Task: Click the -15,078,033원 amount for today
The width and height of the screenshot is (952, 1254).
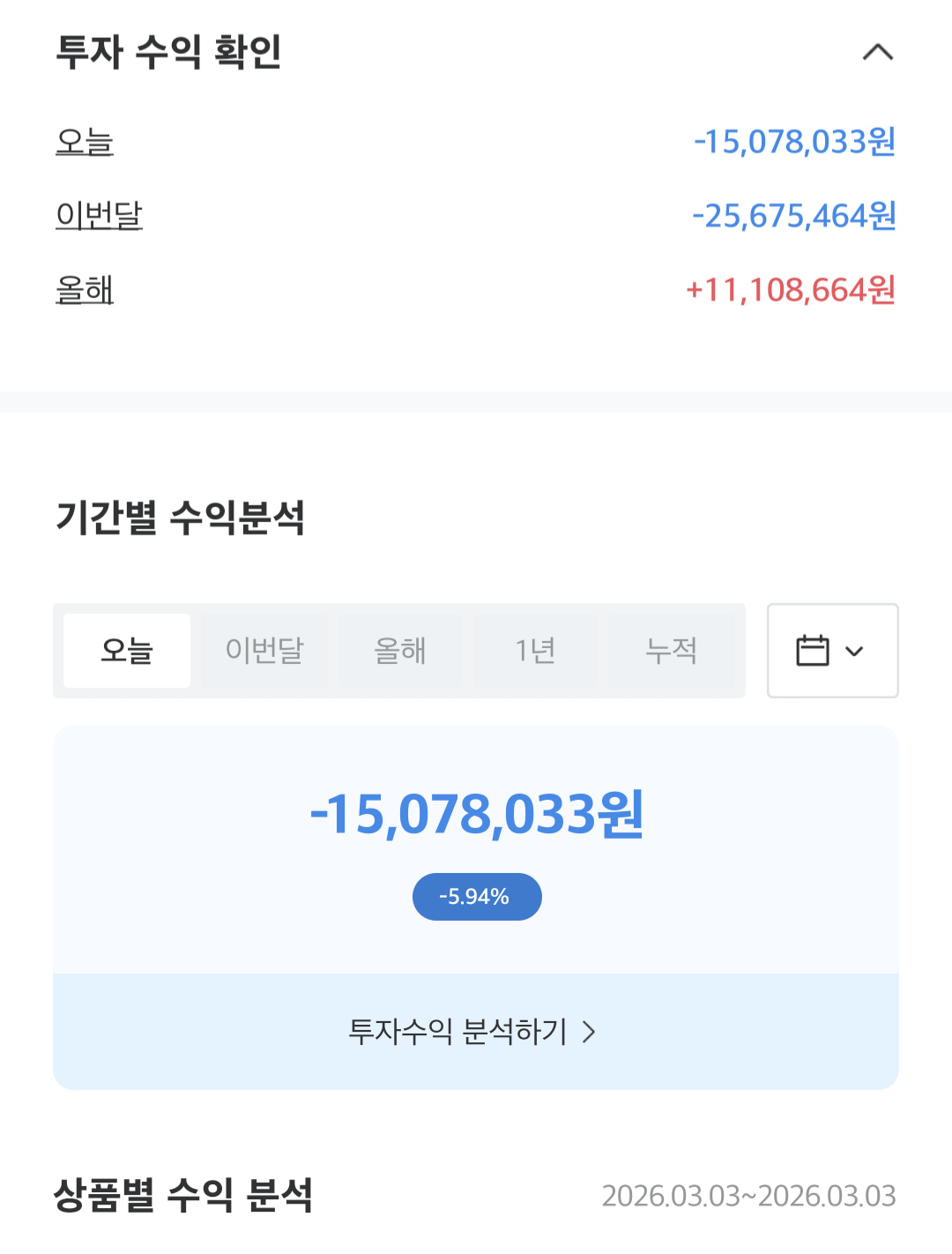Action: click(x=793, y=141)
